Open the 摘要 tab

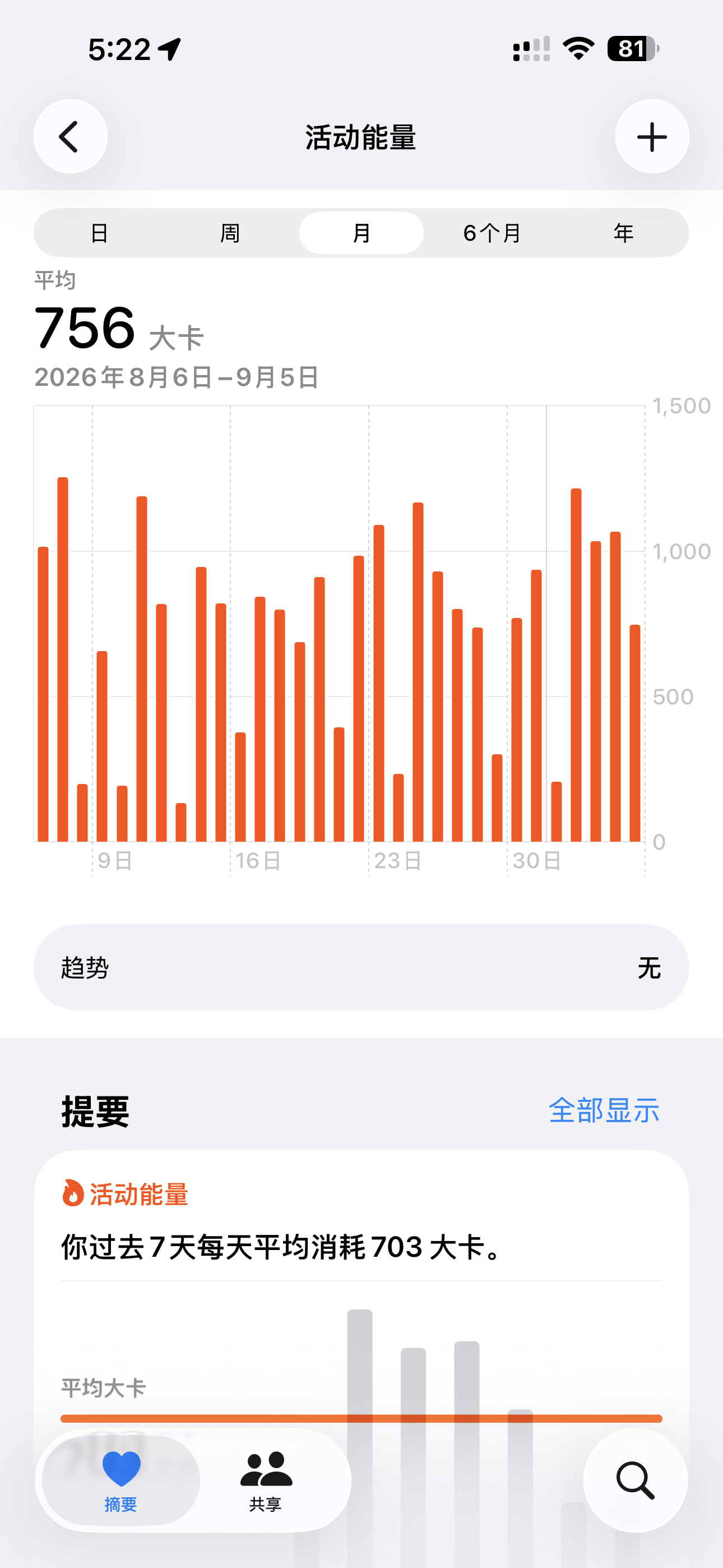121,1481
